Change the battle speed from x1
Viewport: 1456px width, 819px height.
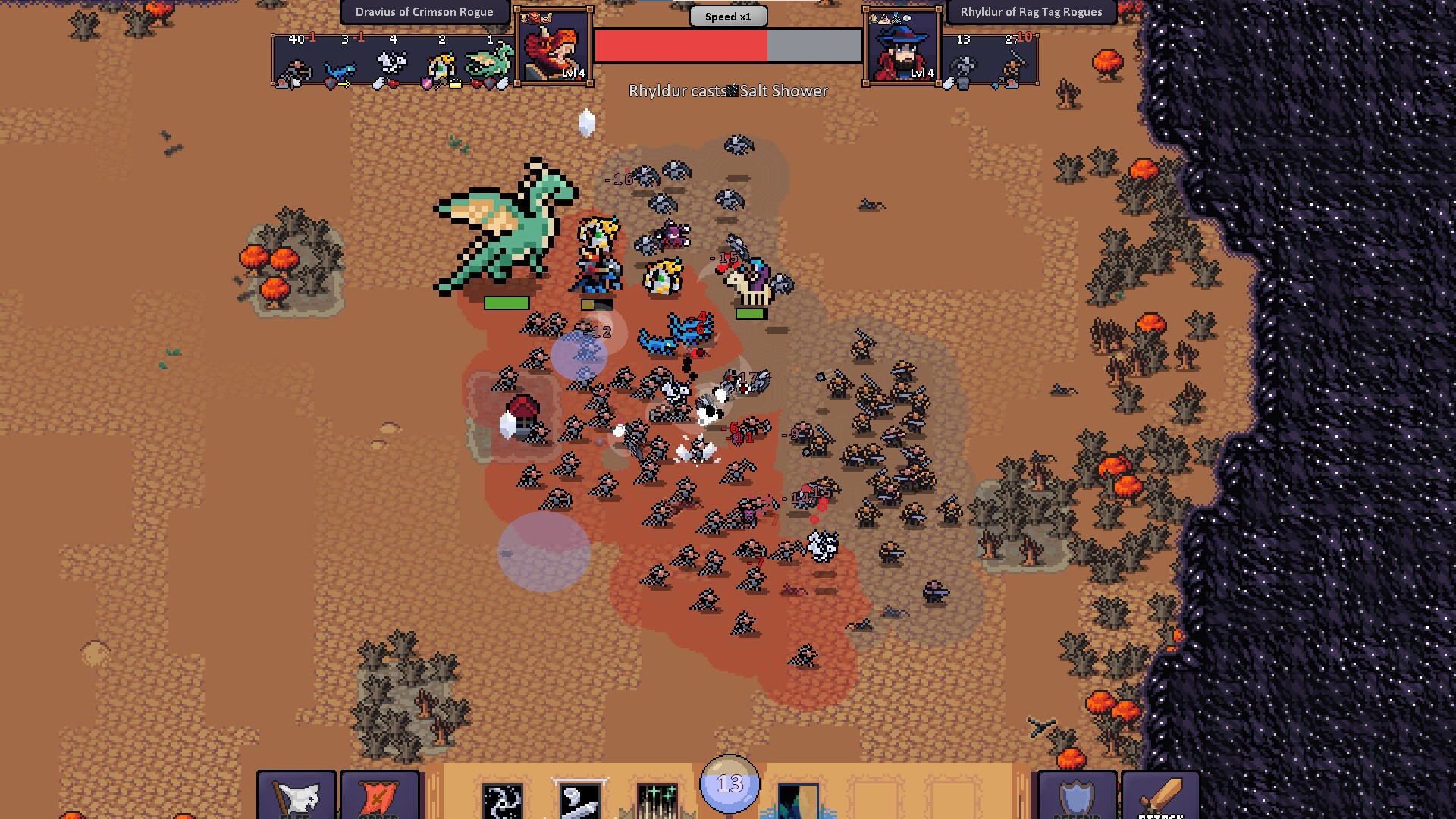pyautogui.click(x=728, y=16)
